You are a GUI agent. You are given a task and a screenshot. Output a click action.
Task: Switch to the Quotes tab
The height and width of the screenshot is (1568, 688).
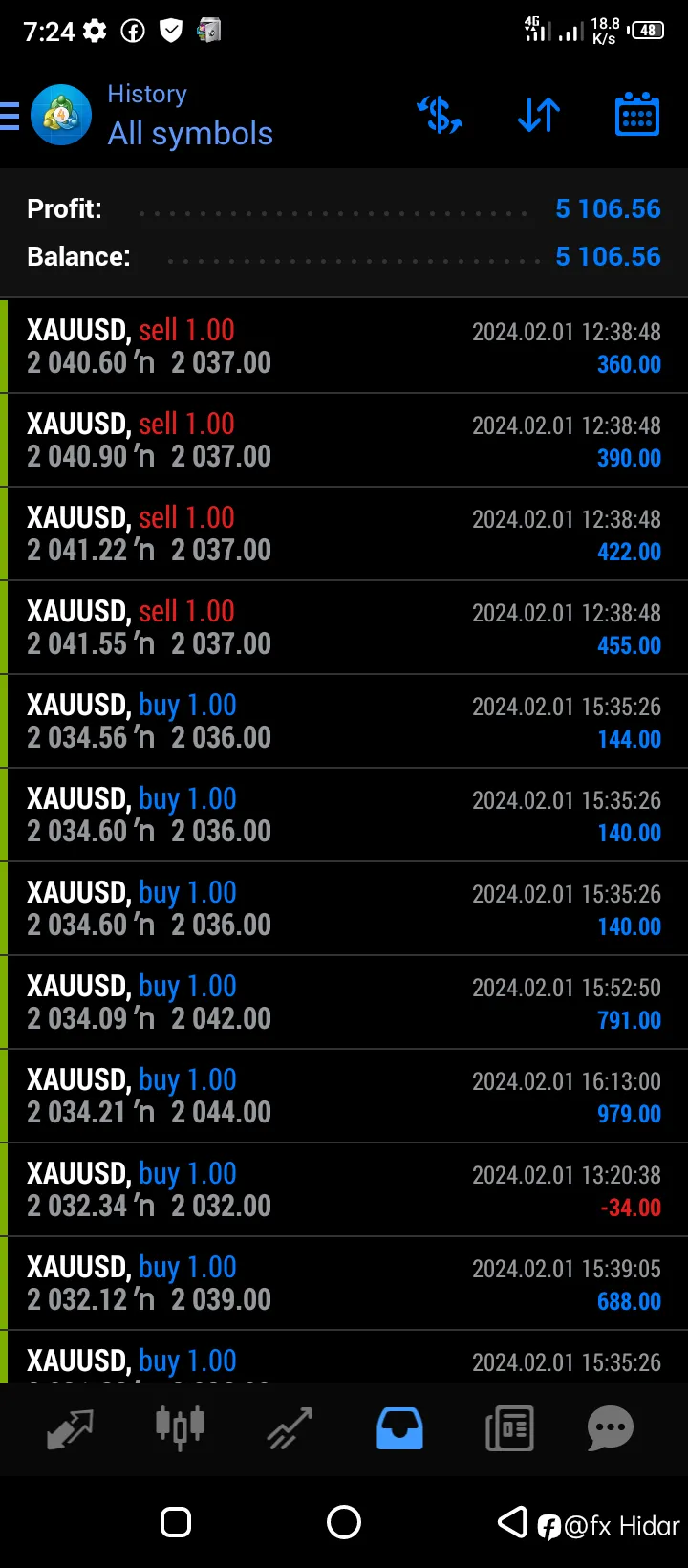click(x=70, y=1428)
